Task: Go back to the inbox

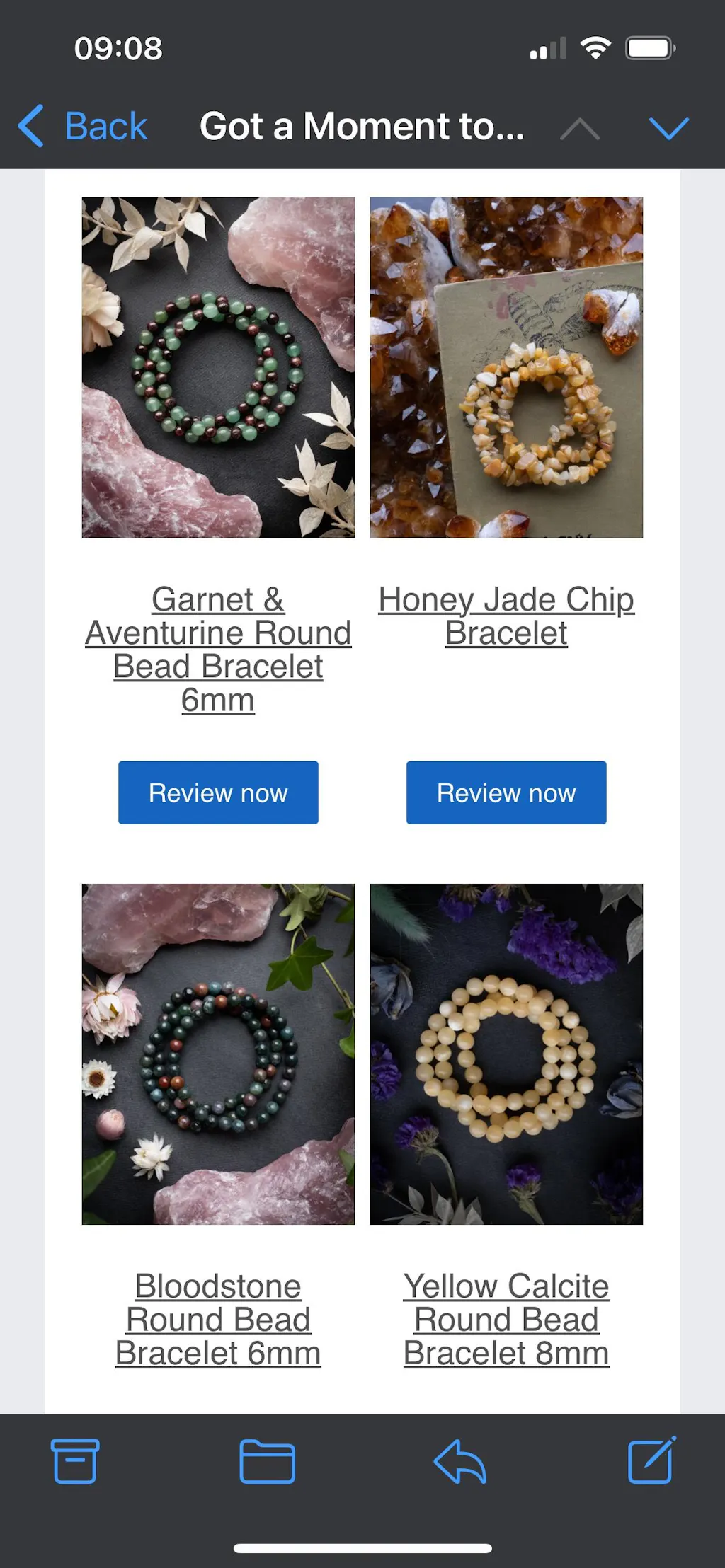Action: (84, 127)
